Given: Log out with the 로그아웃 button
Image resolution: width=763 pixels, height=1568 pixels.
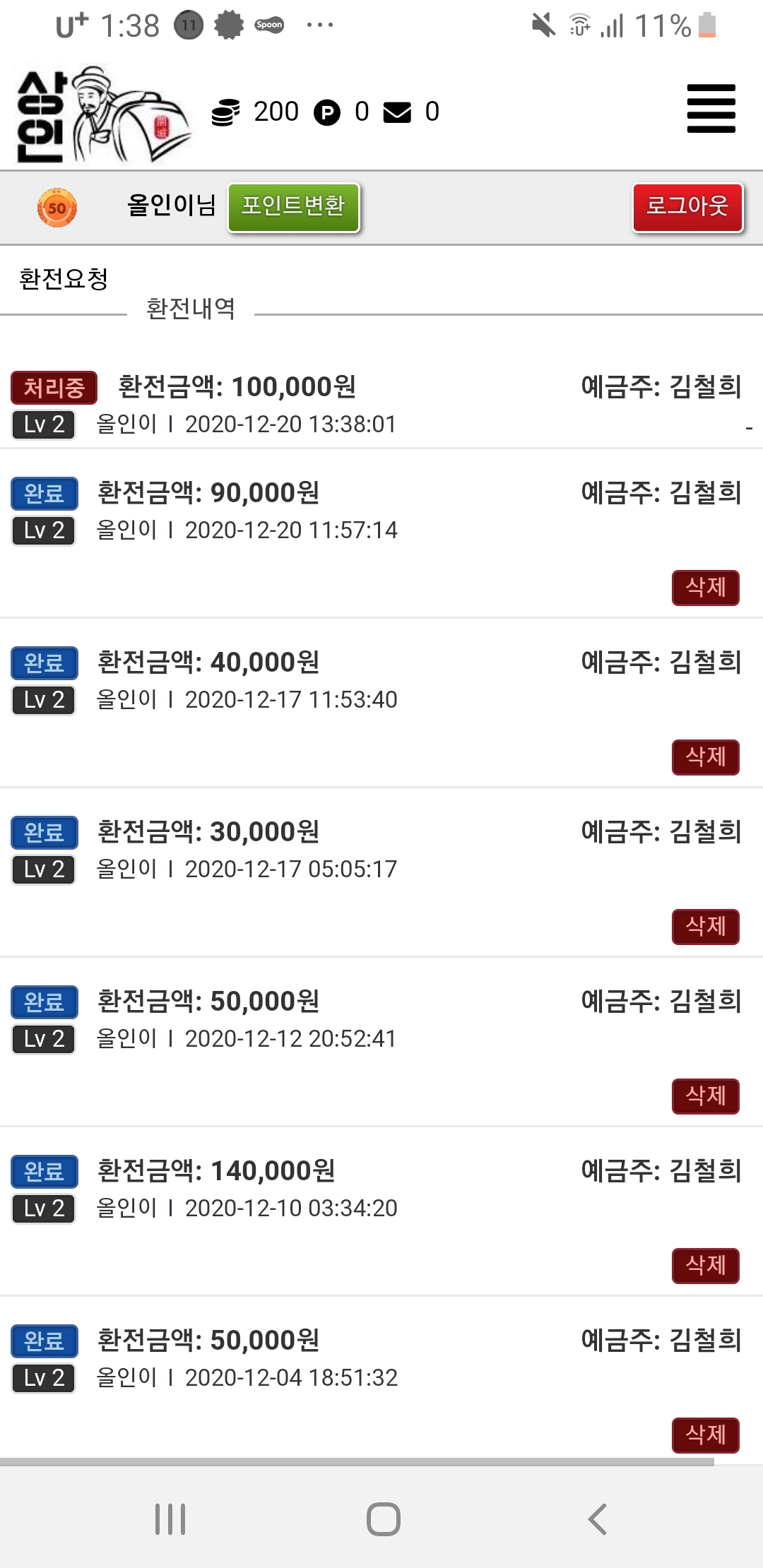Looking at the screenshot, I should [687, 206].
